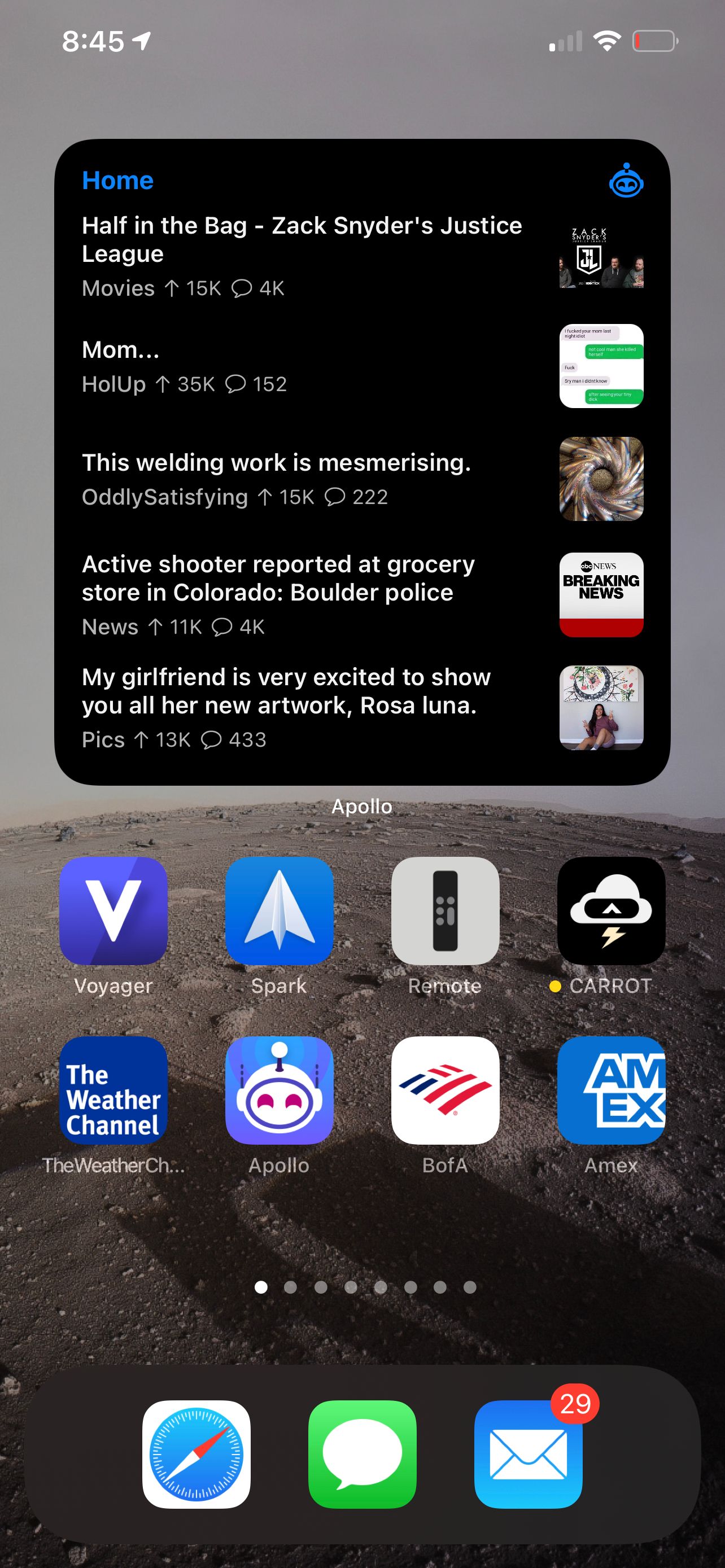Image resolution: width=725 pixels, height=1568 pixels.
Task: Launch the Apollo app icon
Action: (279, 1090)
